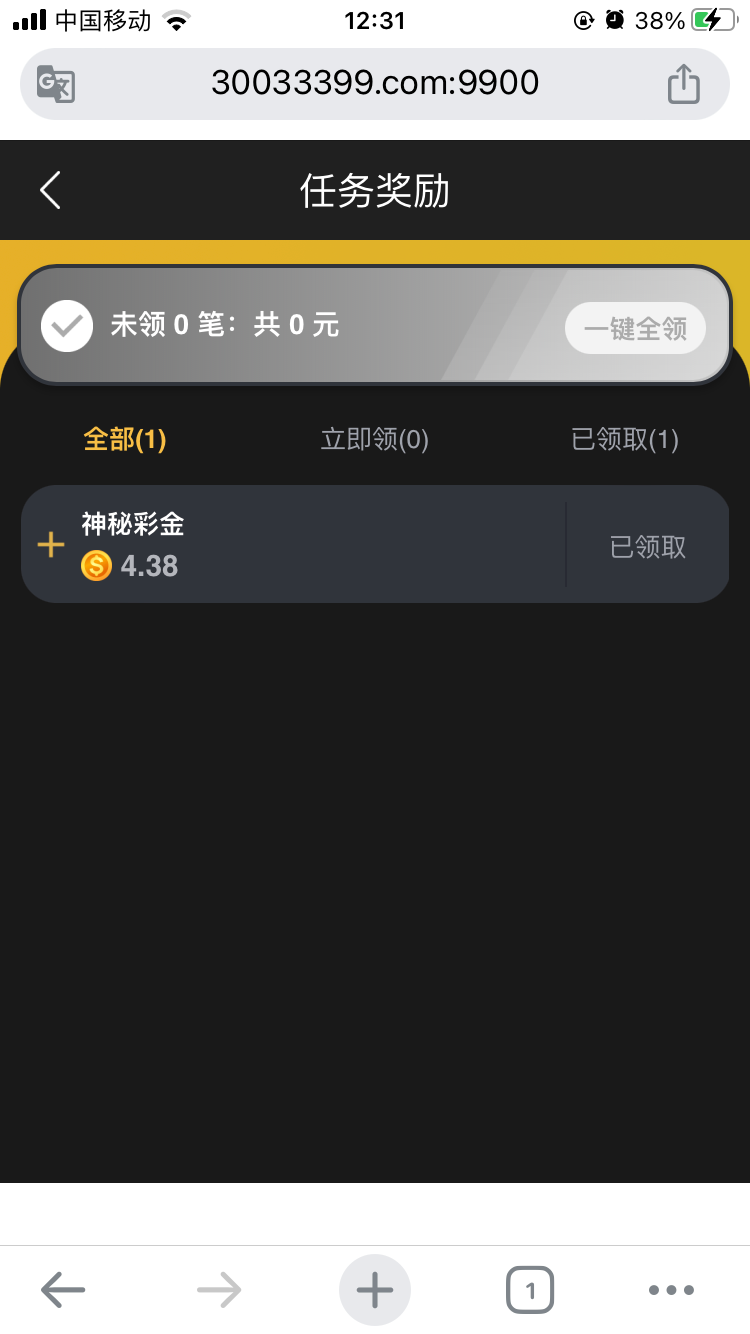The height and width of the screenshot is (1334, 750).
Task: Tap the 一键全领 button
Action: click(635, 329)
